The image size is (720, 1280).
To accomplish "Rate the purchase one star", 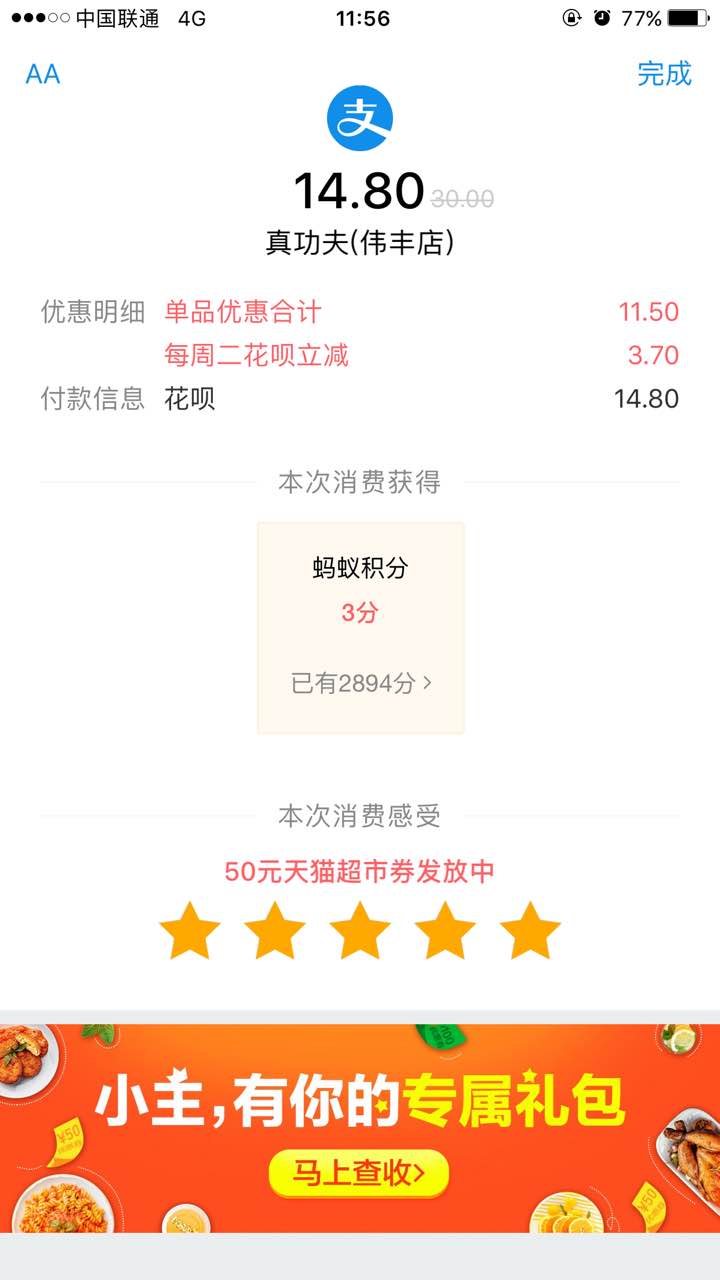I will coord(190,931).
